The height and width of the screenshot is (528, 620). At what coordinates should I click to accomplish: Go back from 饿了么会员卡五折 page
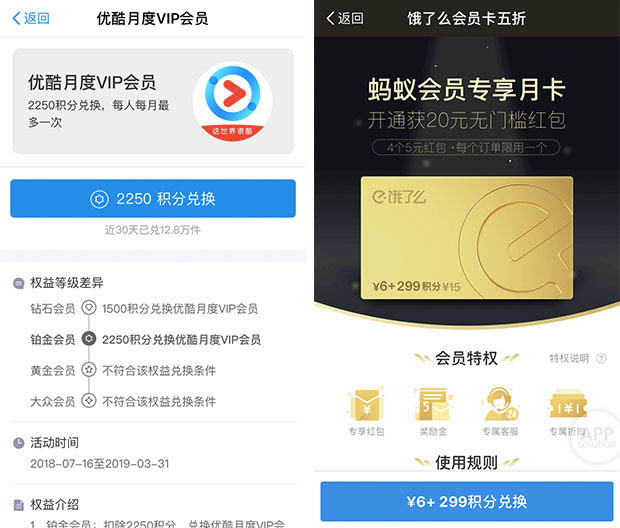[x=345, y=18]
